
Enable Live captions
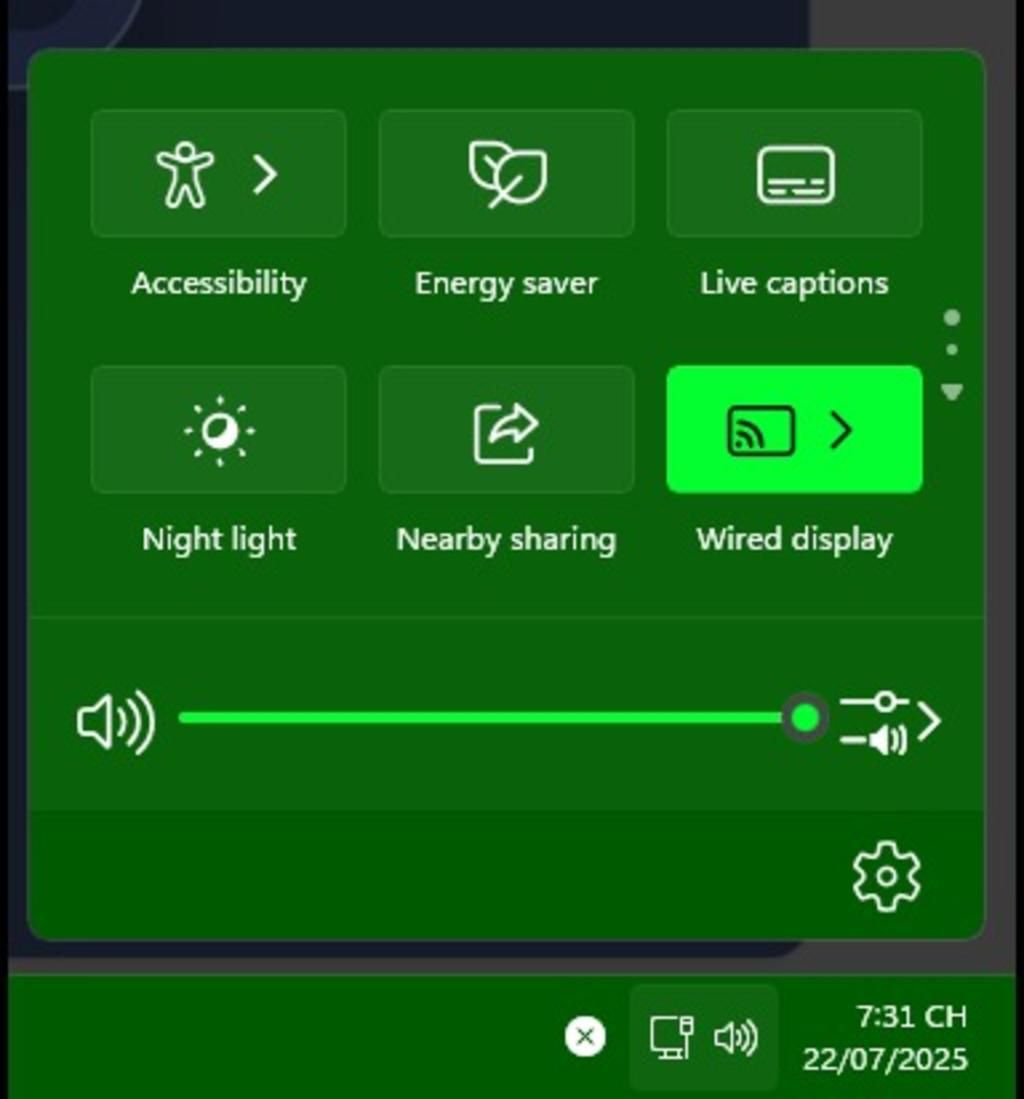794,174
